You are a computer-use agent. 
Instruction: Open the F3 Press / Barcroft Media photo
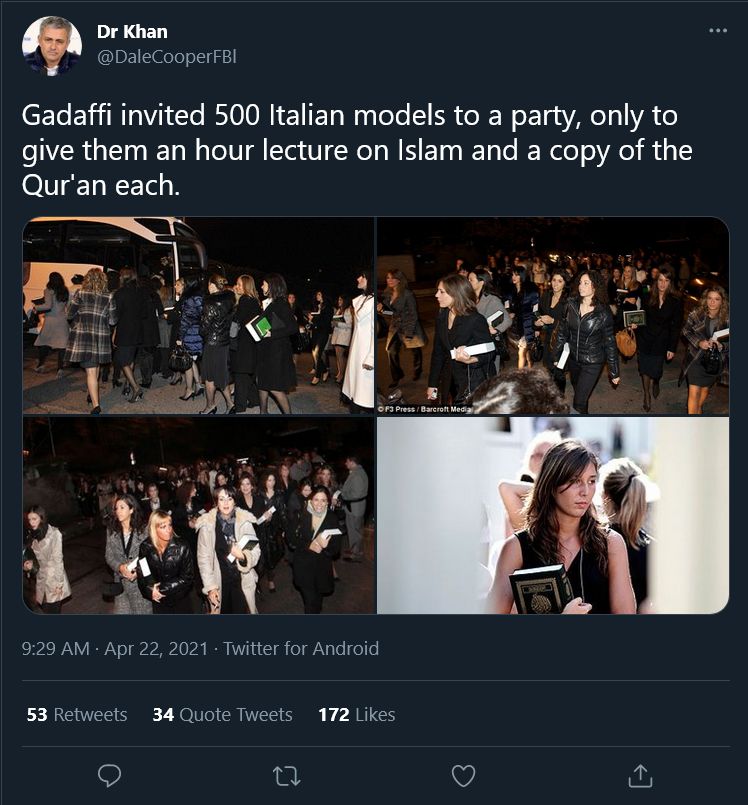click(x=552, y=315)
